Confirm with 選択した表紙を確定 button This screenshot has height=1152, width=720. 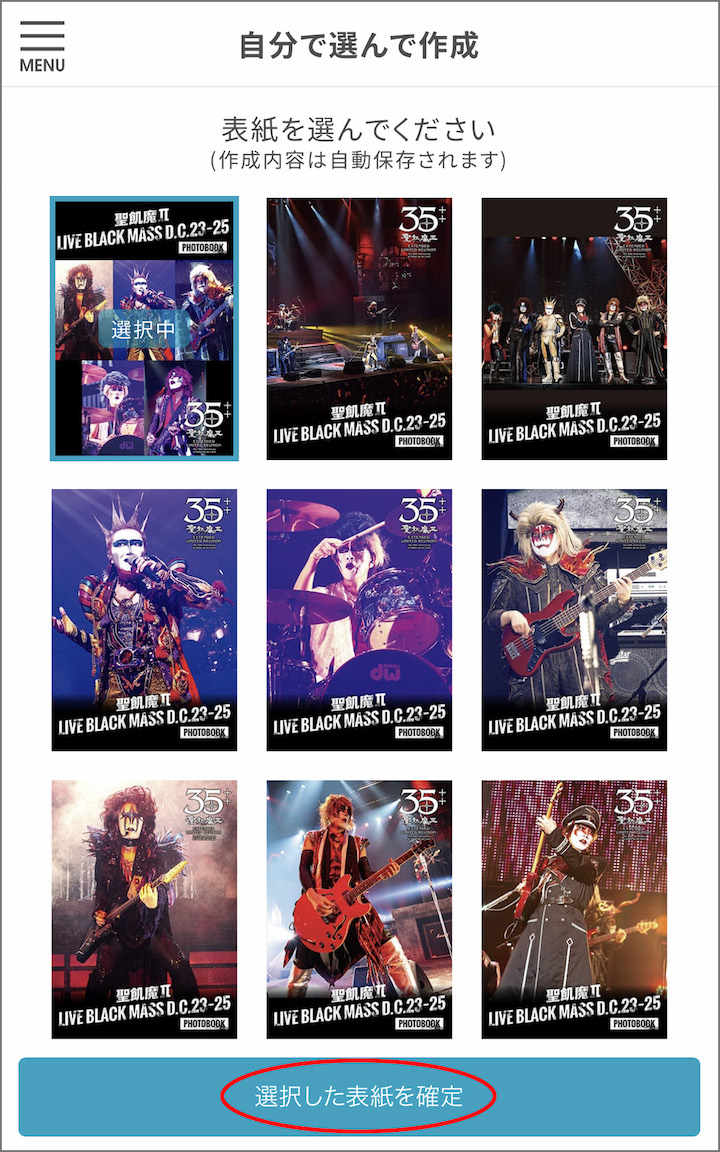click(359, 1096)
